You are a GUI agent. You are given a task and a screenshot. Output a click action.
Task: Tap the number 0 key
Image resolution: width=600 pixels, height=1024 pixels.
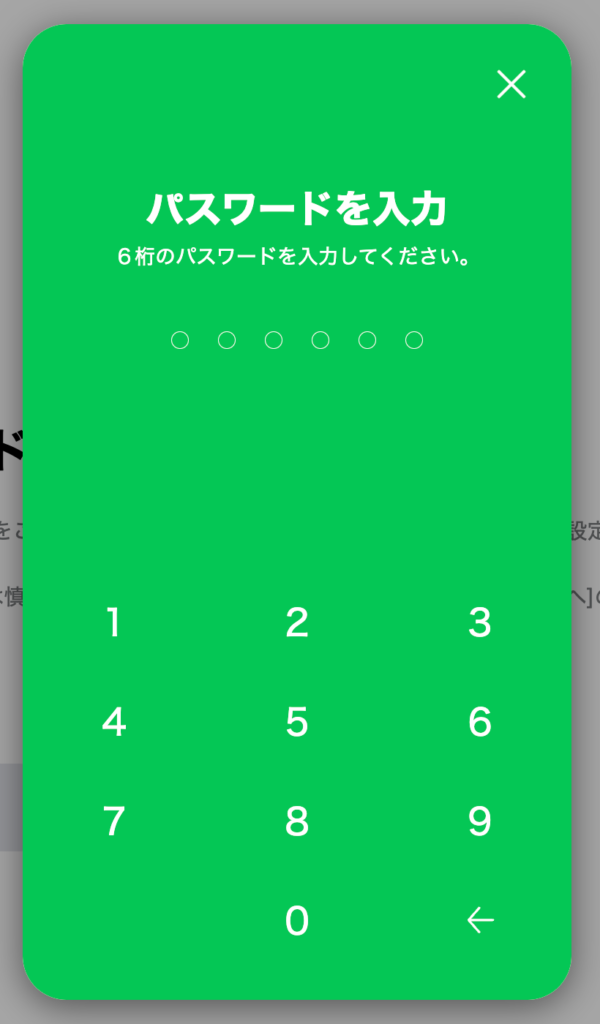tap(297, 920)
